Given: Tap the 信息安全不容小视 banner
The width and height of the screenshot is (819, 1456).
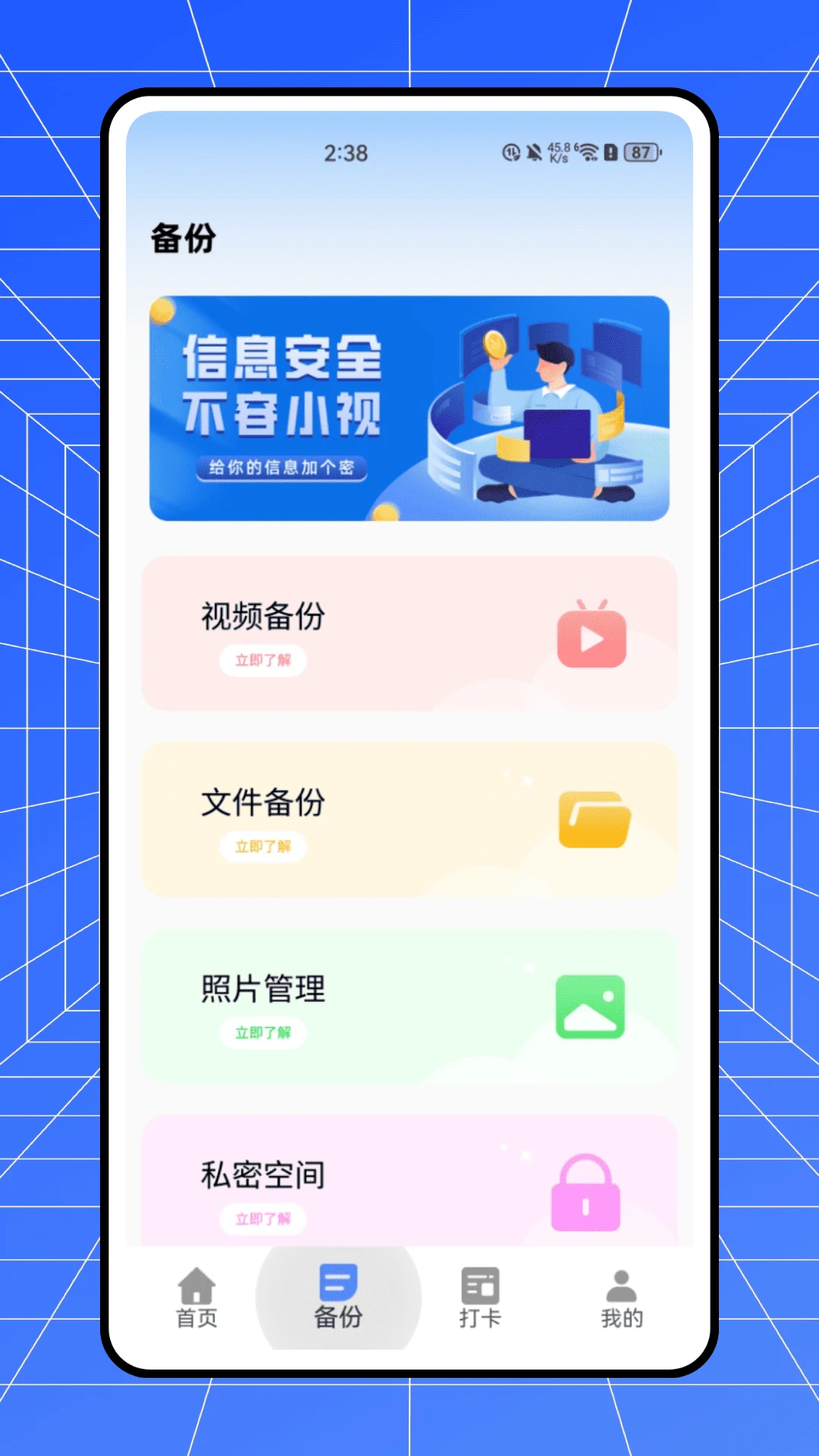Looking at the screenshot, I should (x=409, y=406).
